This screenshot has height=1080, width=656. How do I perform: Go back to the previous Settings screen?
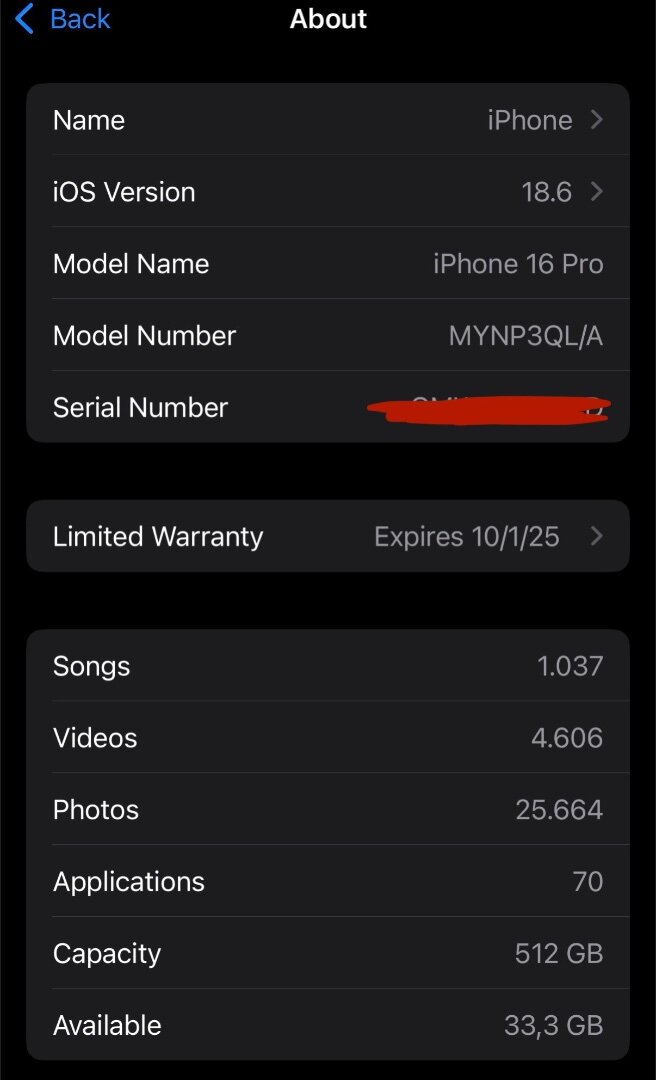point(62,19)
